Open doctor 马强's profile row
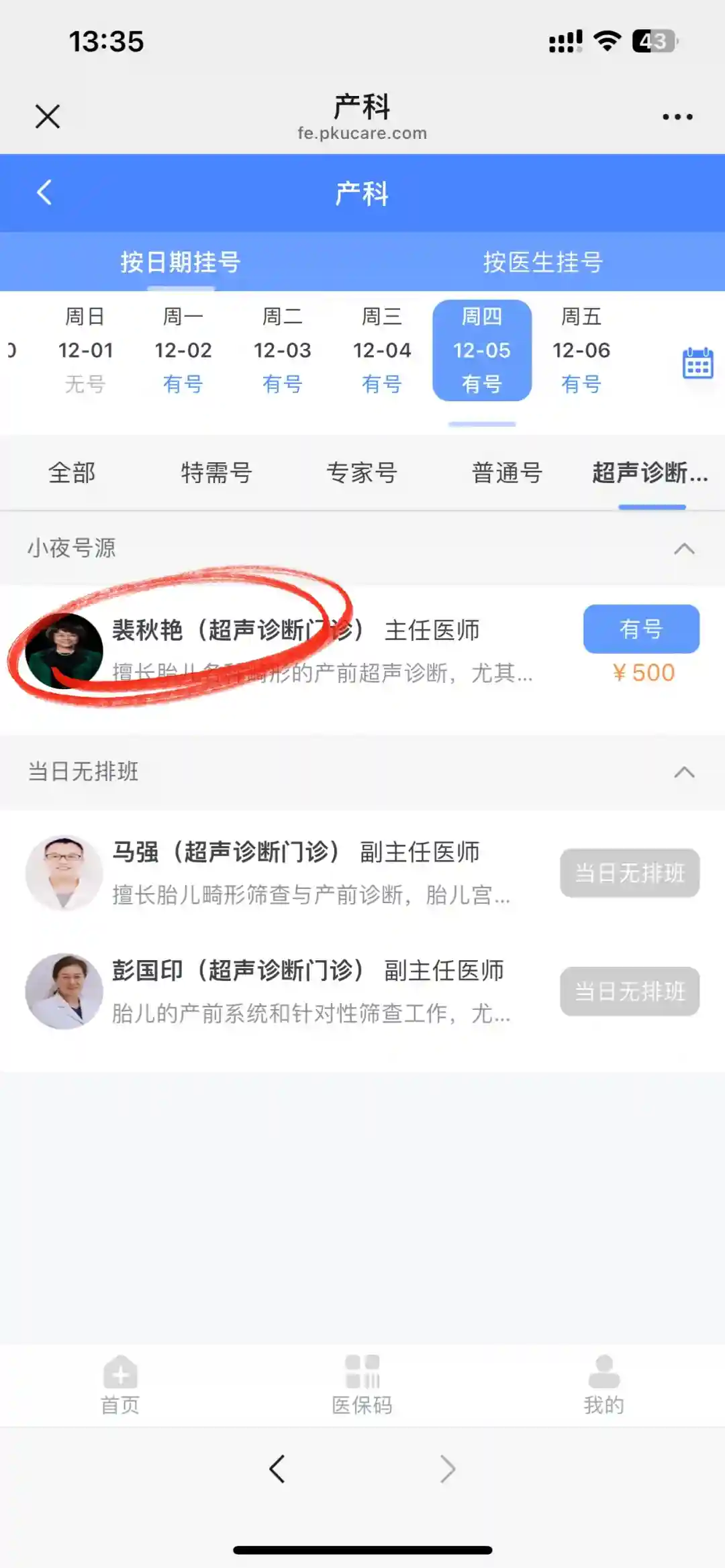This screenshot has width=725, height=1568. [x=295, y=872]
